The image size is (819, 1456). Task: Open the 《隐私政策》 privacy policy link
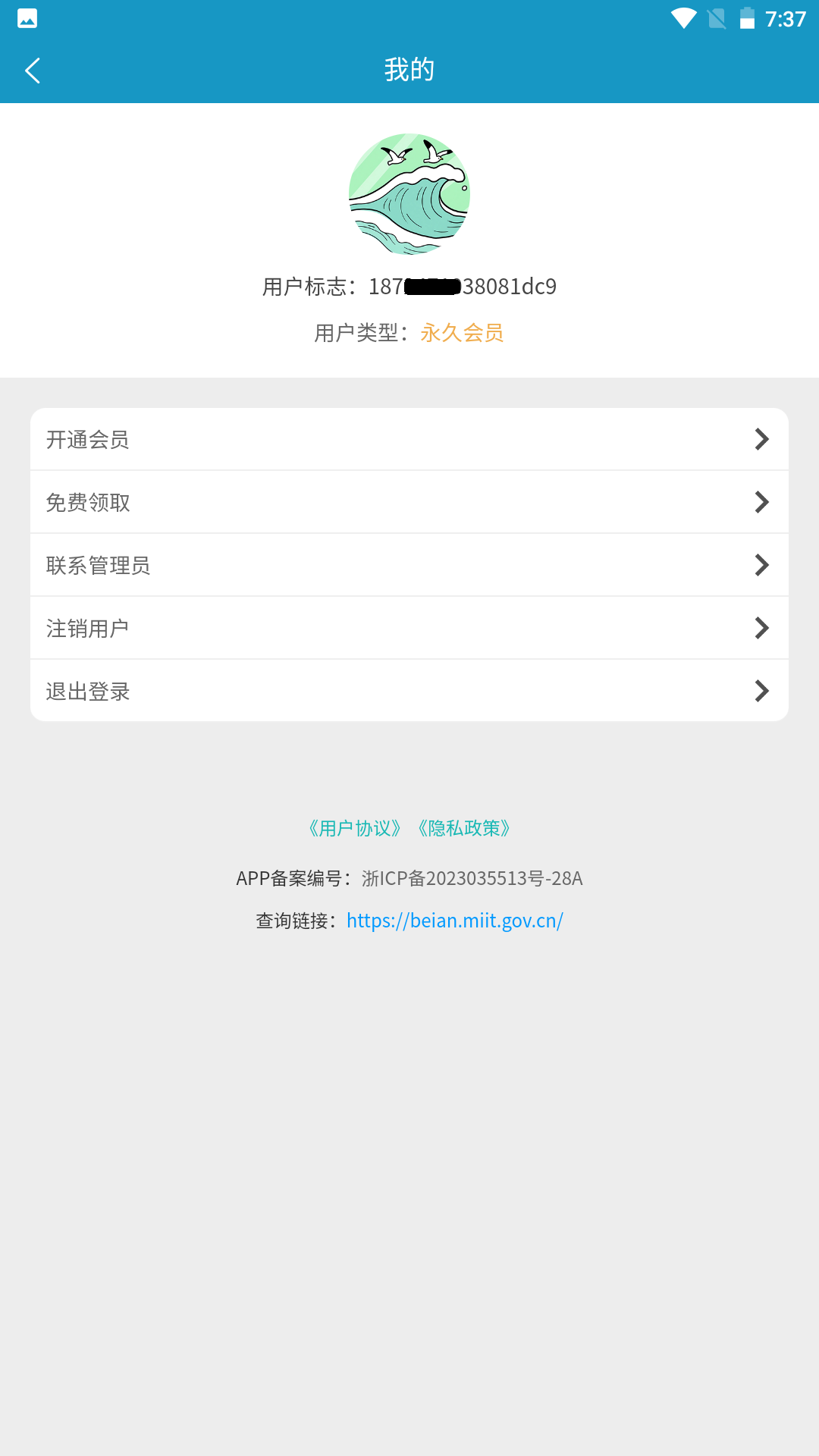click(x=464, y=828)
